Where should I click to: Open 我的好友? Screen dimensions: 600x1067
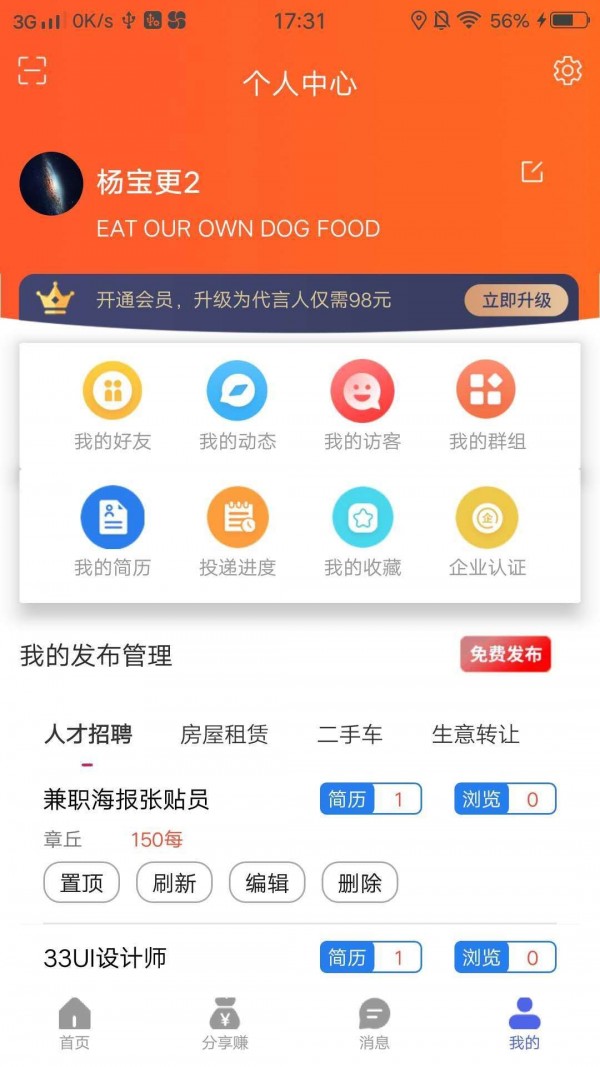(x=112, y=405)
